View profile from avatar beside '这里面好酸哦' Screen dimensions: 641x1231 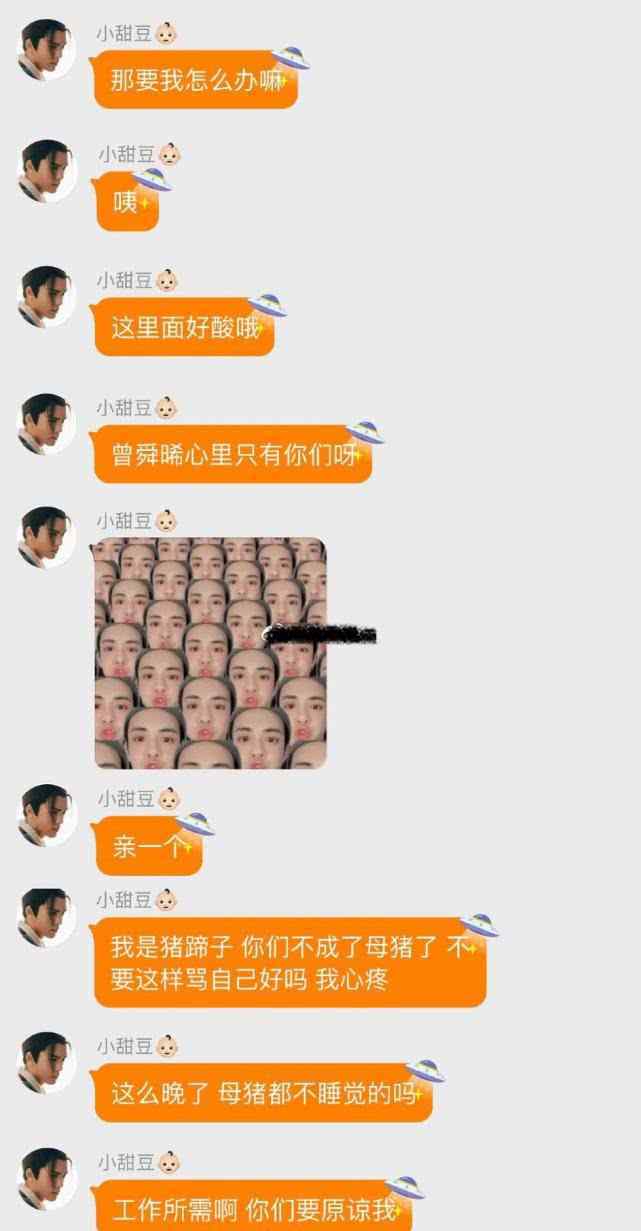click(x=47, y=296)
